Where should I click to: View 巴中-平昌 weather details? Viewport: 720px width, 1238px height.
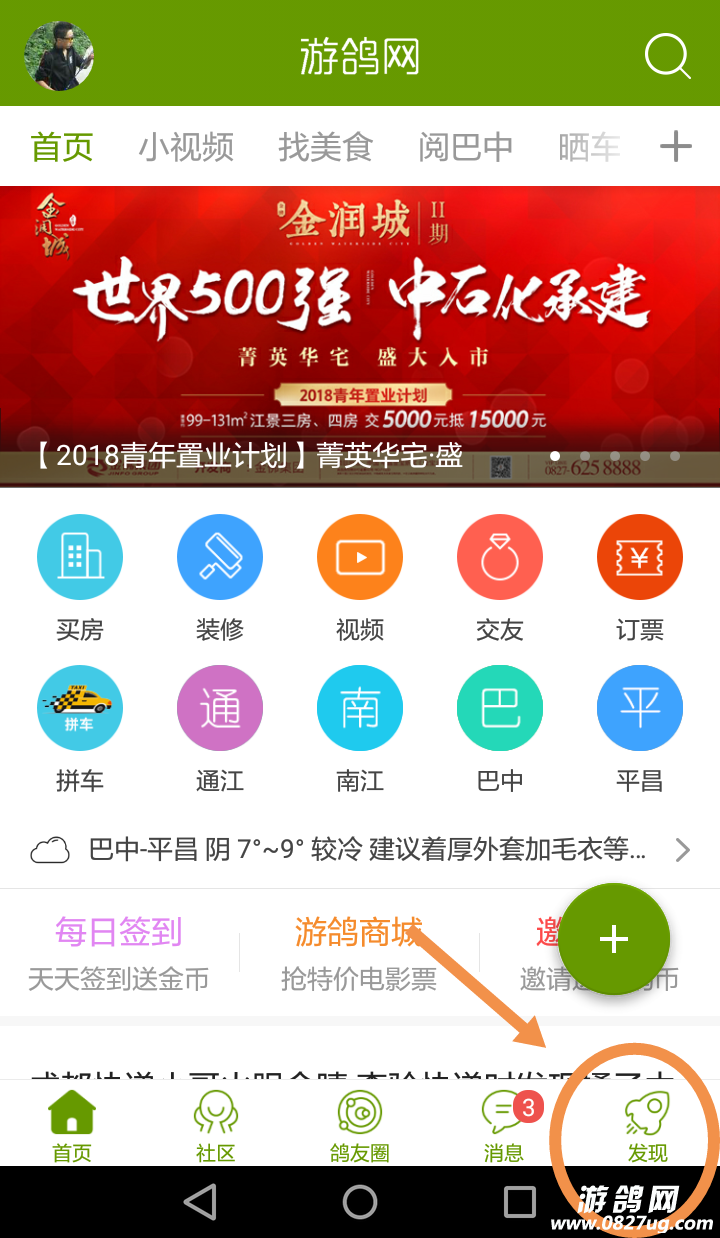click(360, 851)
